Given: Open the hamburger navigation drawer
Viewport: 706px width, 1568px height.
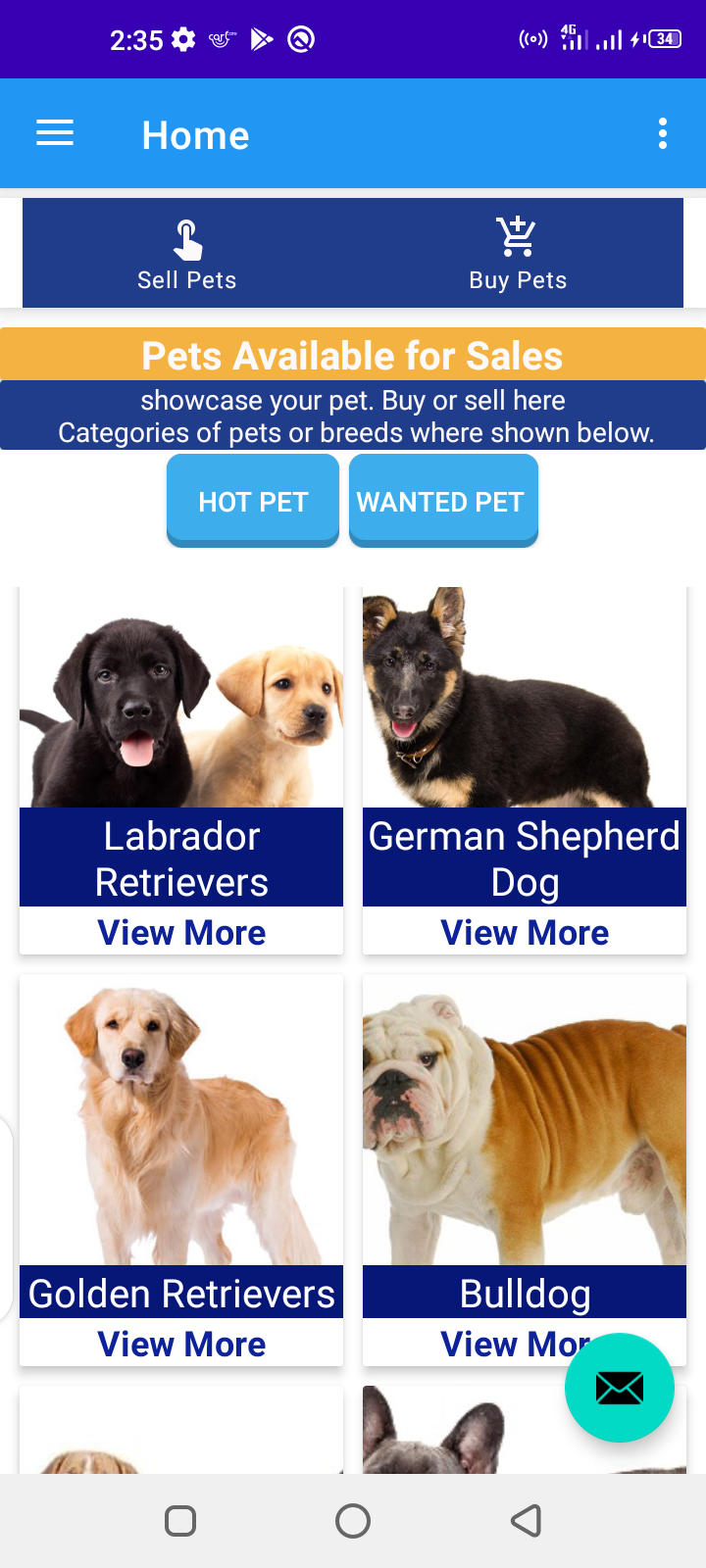Looking at the screenshot, I should click(x=55, y=133).
